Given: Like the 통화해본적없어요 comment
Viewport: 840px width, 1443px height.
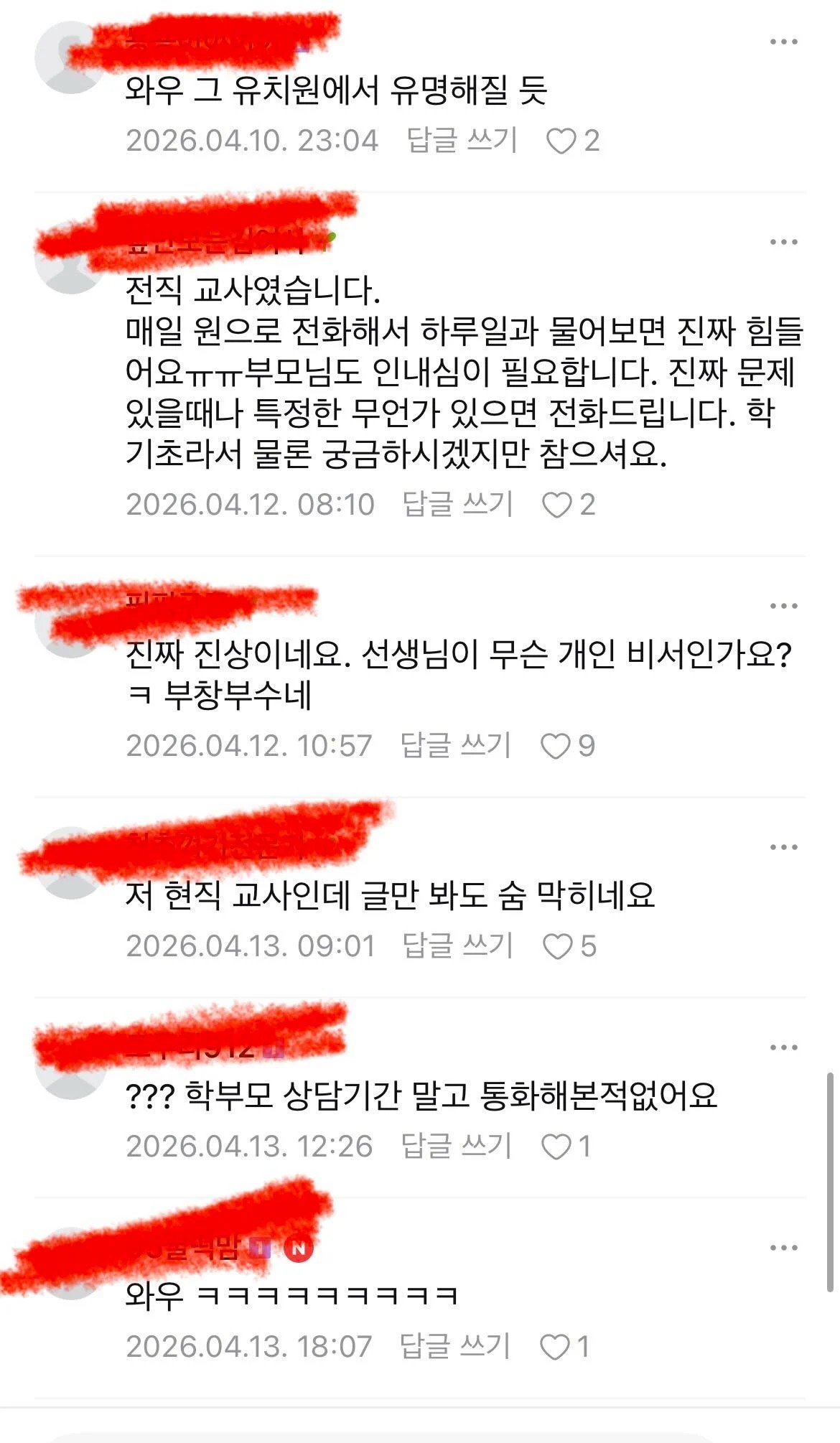Looking at the screenshot, I should coord(555,1147).
